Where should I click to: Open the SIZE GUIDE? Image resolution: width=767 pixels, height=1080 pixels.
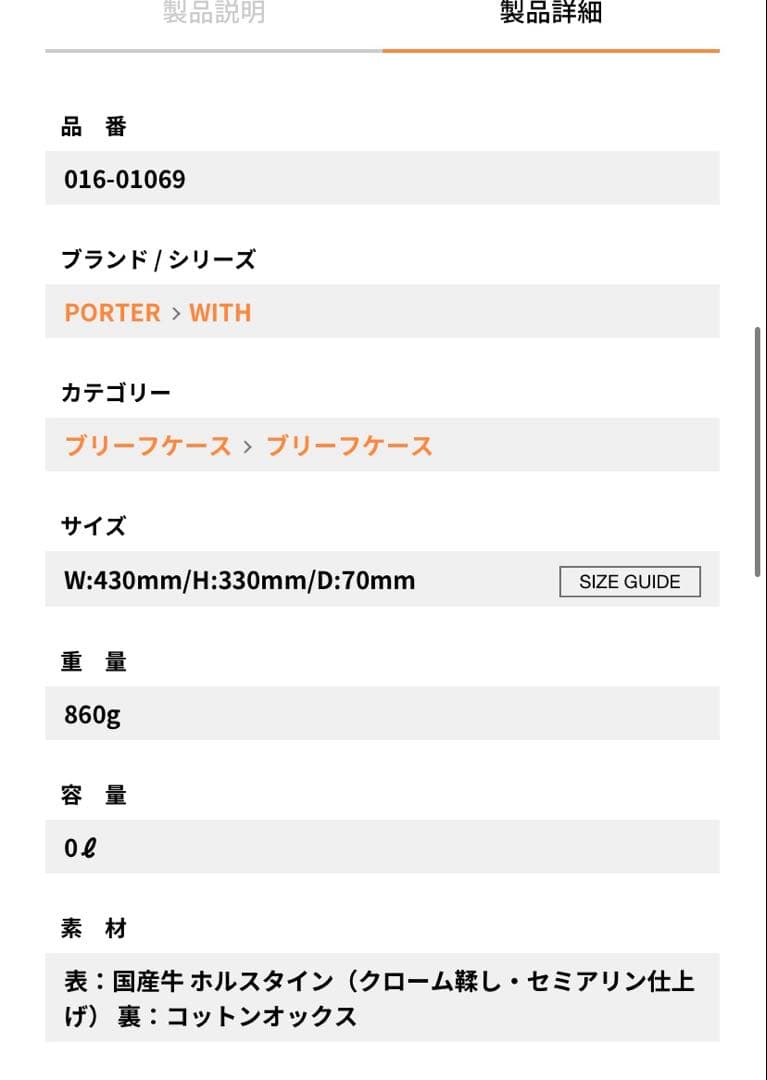(x=629, y=581)
